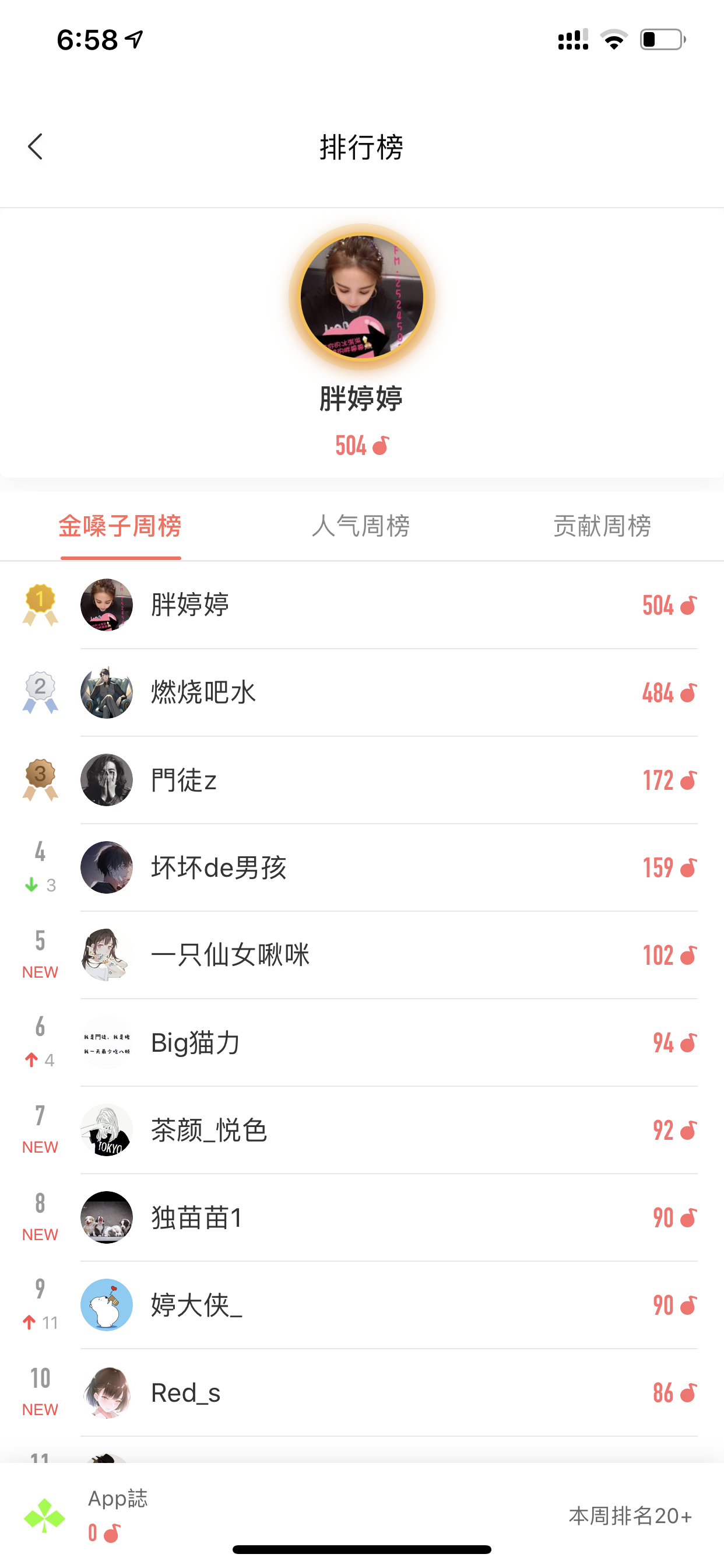Open 門徒z's ranking row
This screenshot has width=724, height=1568.
[x=362, y=780]
